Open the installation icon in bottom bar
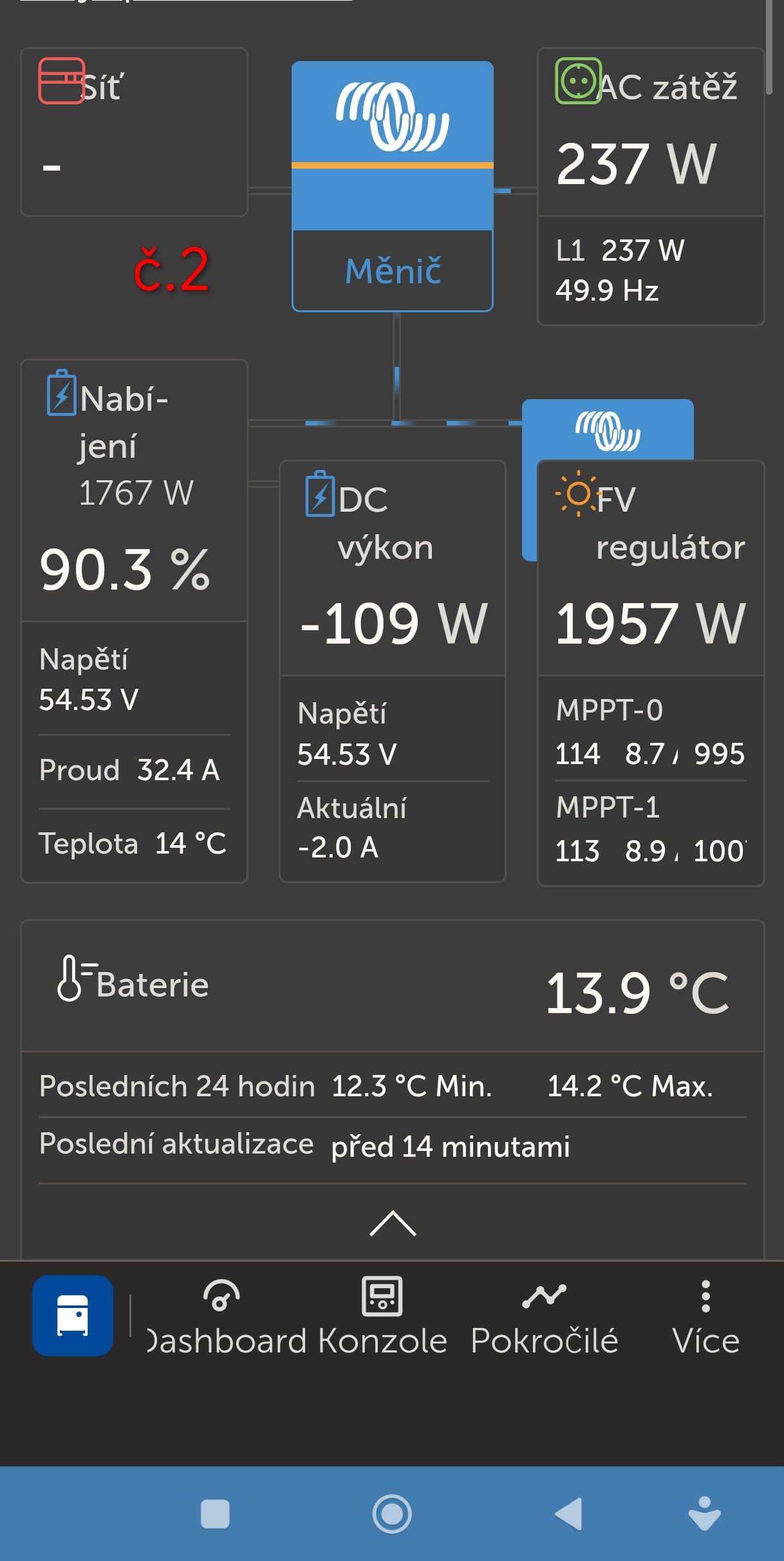Image resolution: width=784 pixels, height=1561 pixels. coord(73,1315)
